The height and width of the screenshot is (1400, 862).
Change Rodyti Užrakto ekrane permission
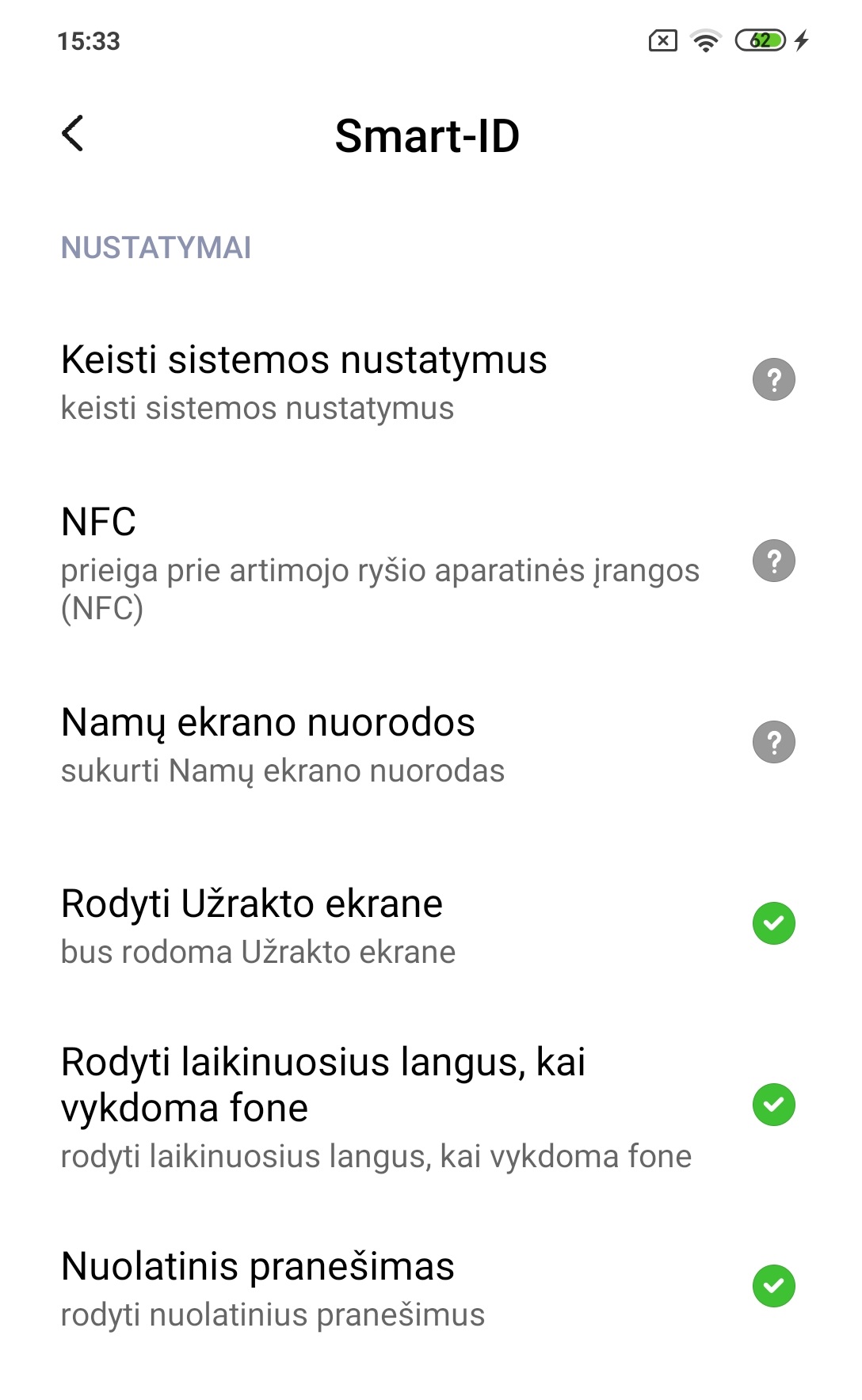[431, 925]
